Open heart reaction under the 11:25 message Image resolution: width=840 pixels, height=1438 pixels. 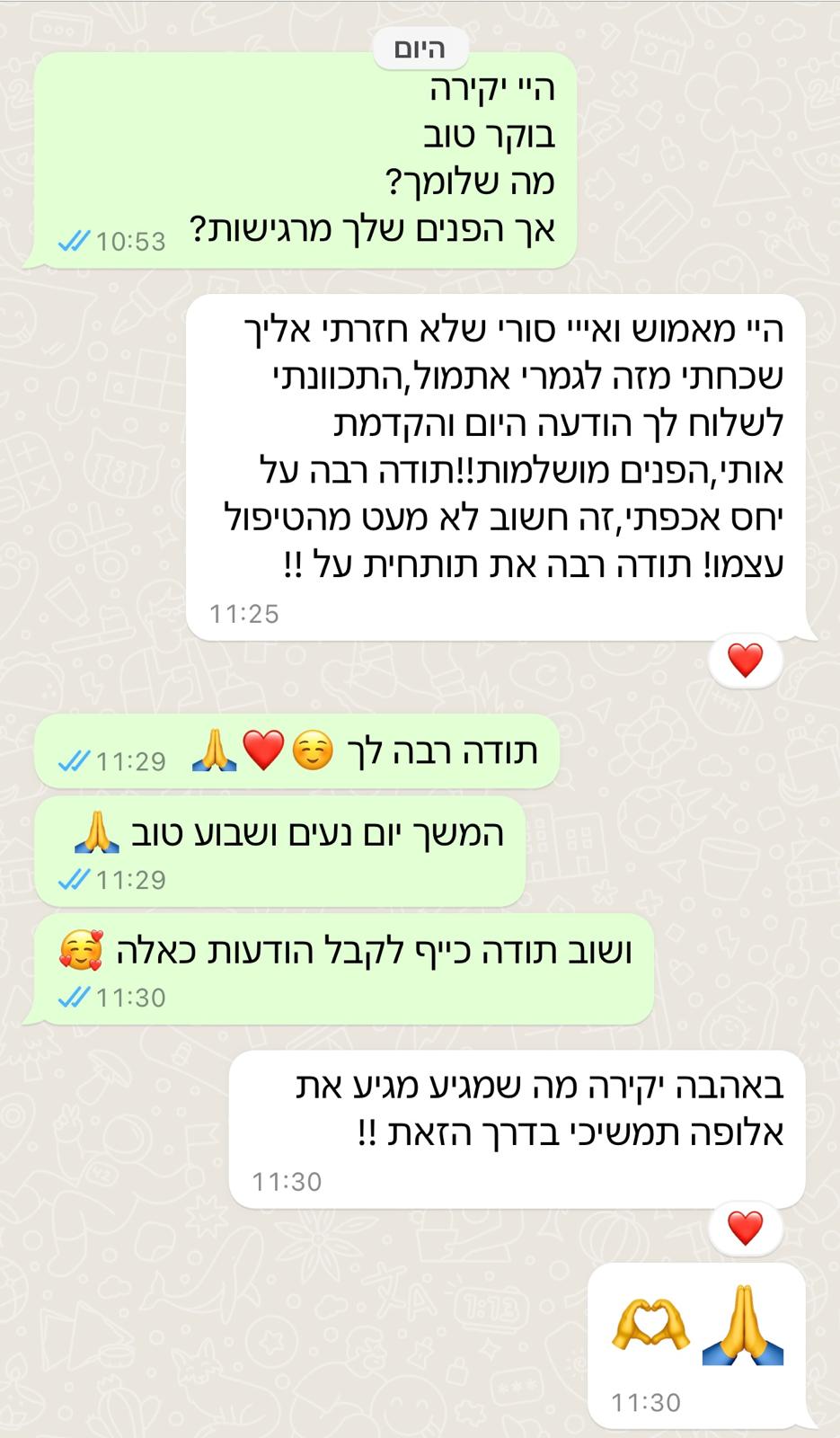(745, 662)
